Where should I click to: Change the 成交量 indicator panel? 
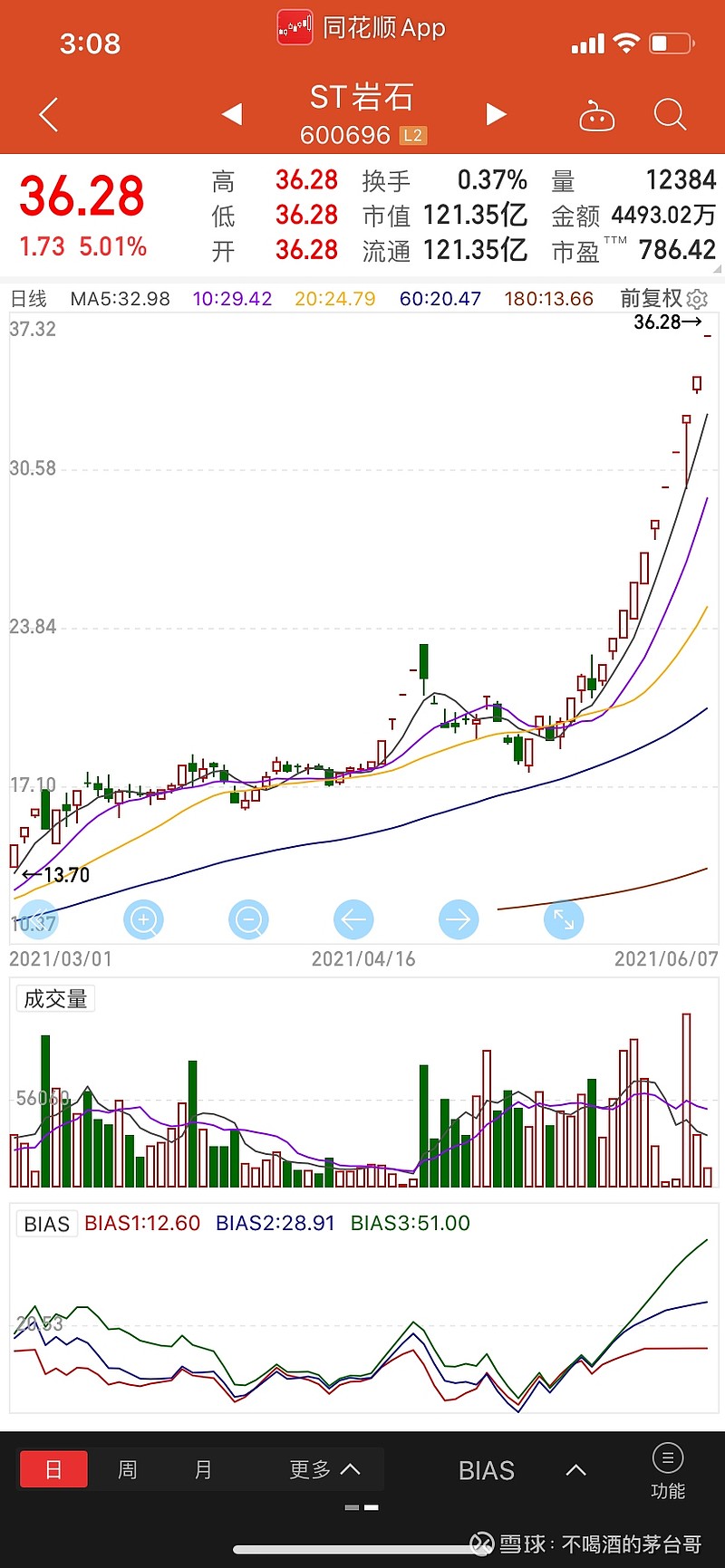(x=55, y=999)
